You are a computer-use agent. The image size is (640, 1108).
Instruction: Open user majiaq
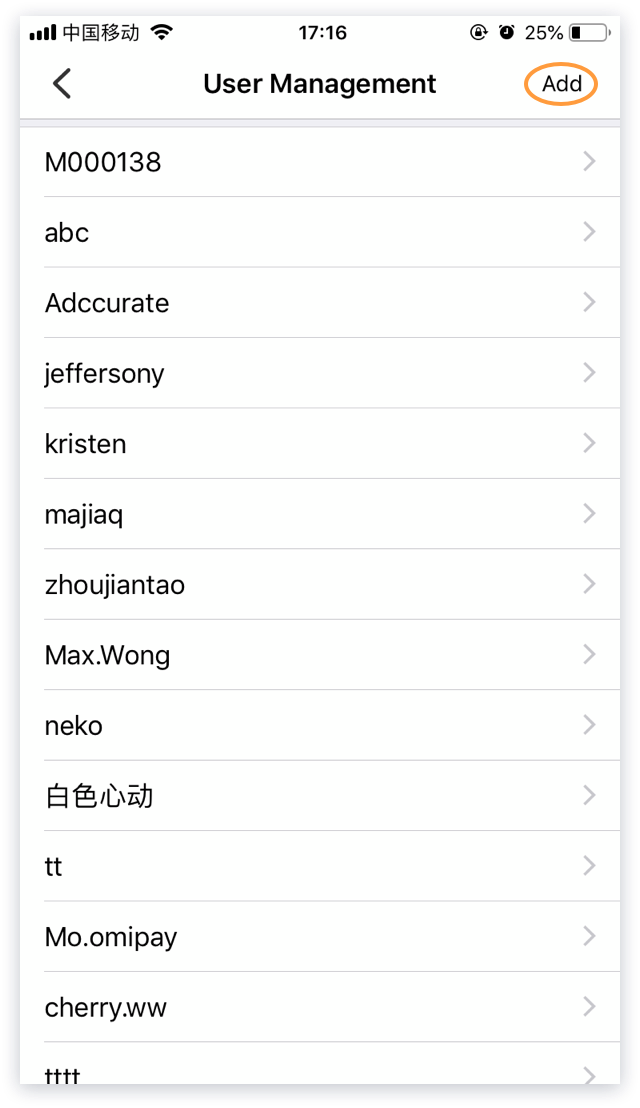[320, 514]
